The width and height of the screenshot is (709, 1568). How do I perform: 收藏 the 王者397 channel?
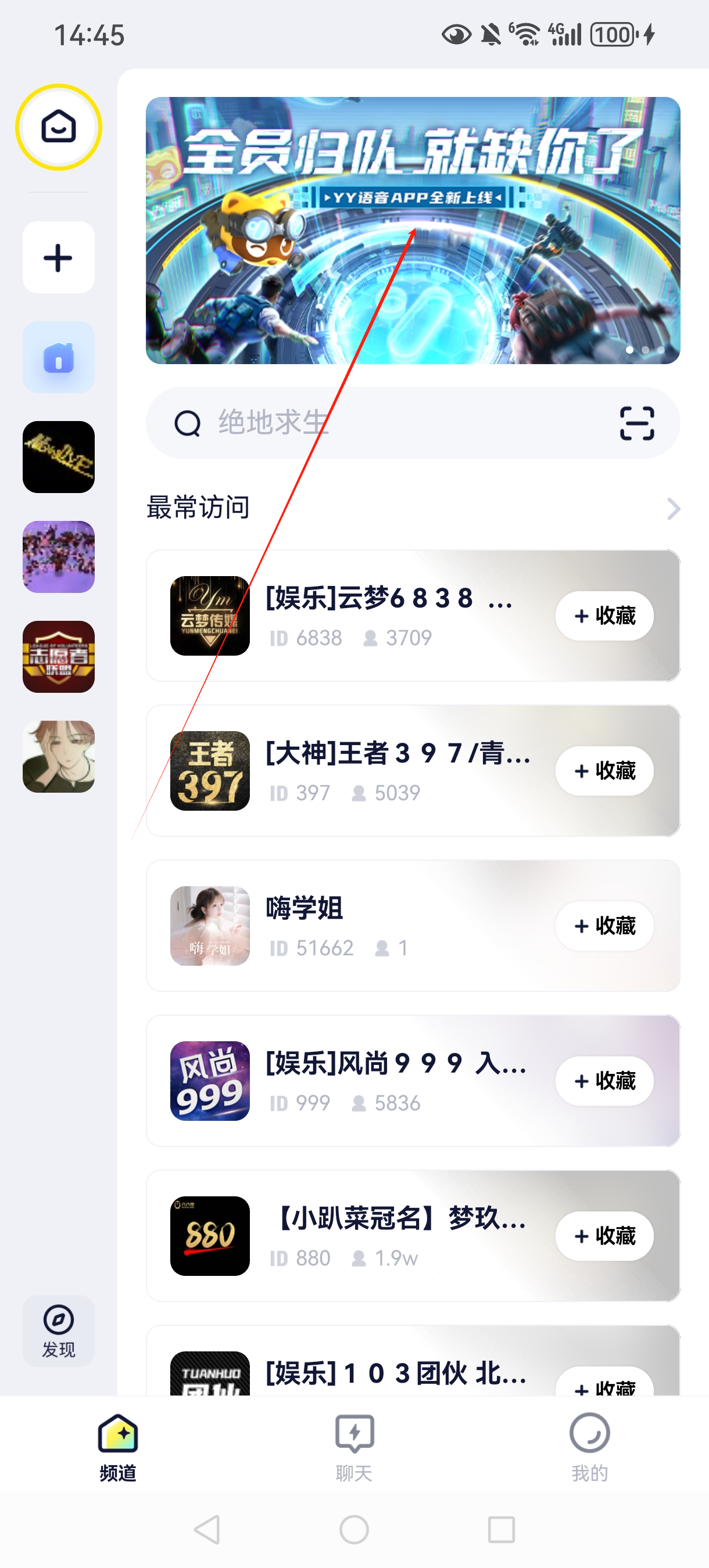[x=604, y=771]
